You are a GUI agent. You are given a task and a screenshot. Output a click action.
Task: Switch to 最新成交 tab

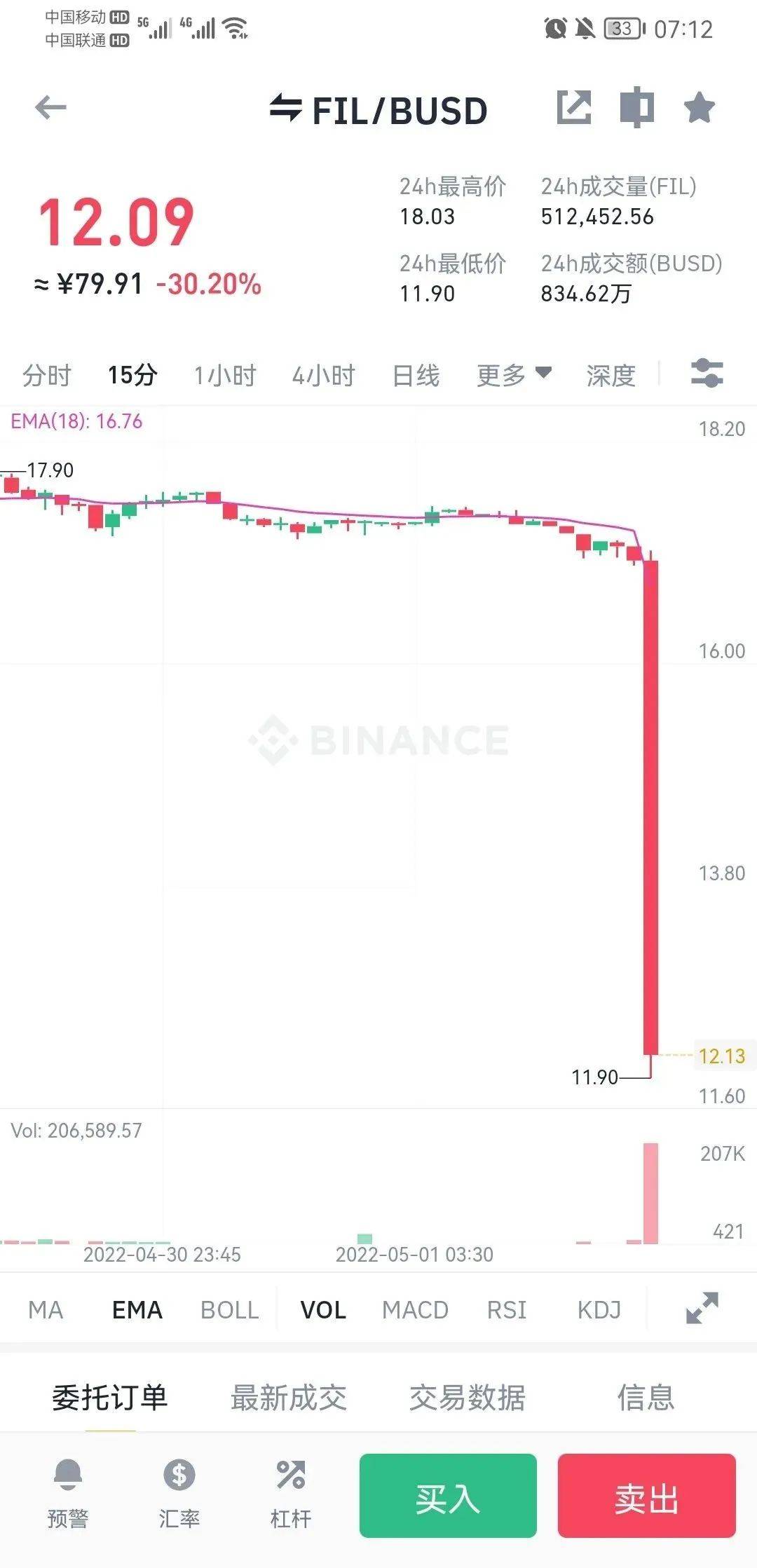tap(289, 1398)
